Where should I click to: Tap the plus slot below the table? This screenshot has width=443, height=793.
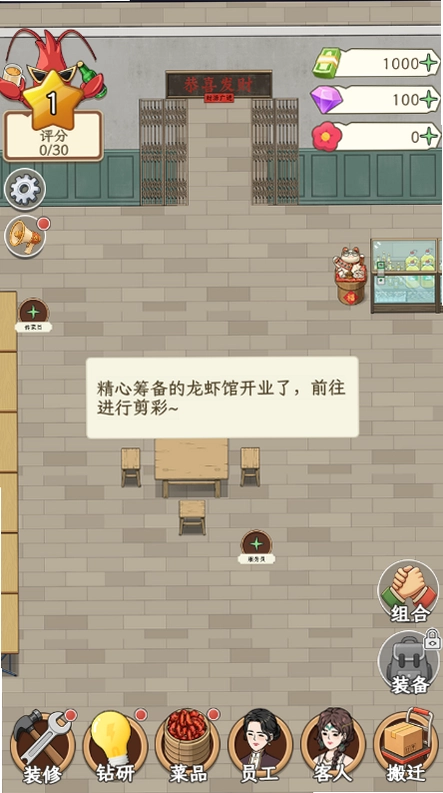256,547
